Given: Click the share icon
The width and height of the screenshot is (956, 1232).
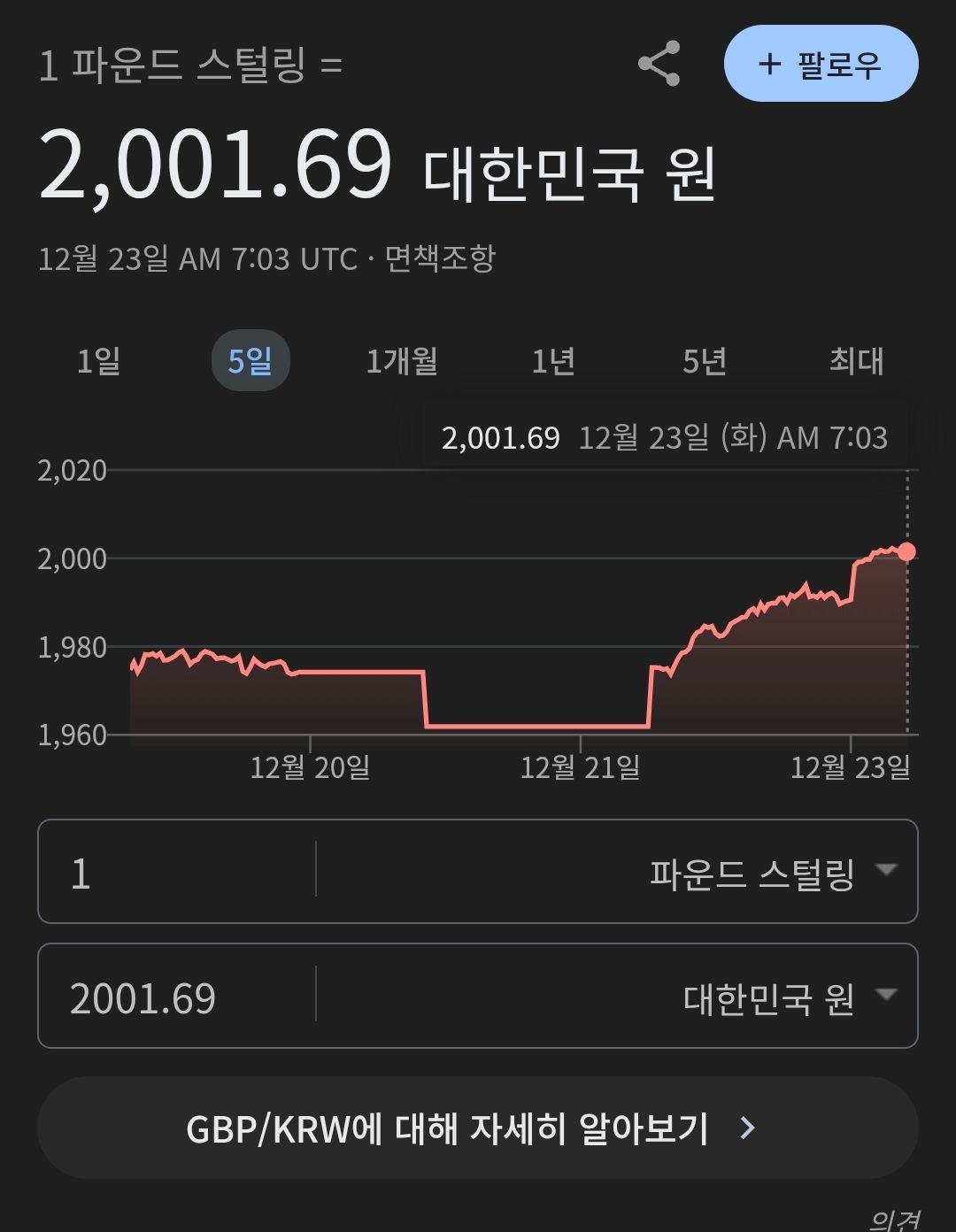Looking at the screenshot, I should click(x=658, y=63).
